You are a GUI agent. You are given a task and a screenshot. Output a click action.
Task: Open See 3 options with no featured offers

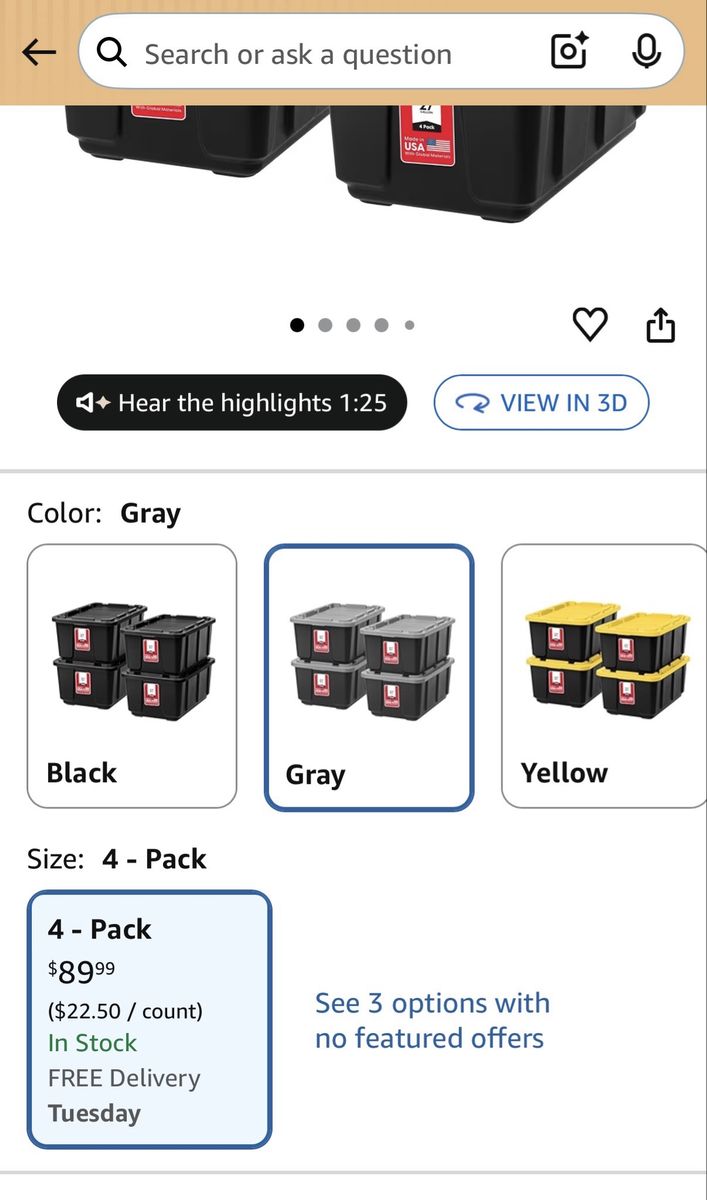click(432, 1020)
